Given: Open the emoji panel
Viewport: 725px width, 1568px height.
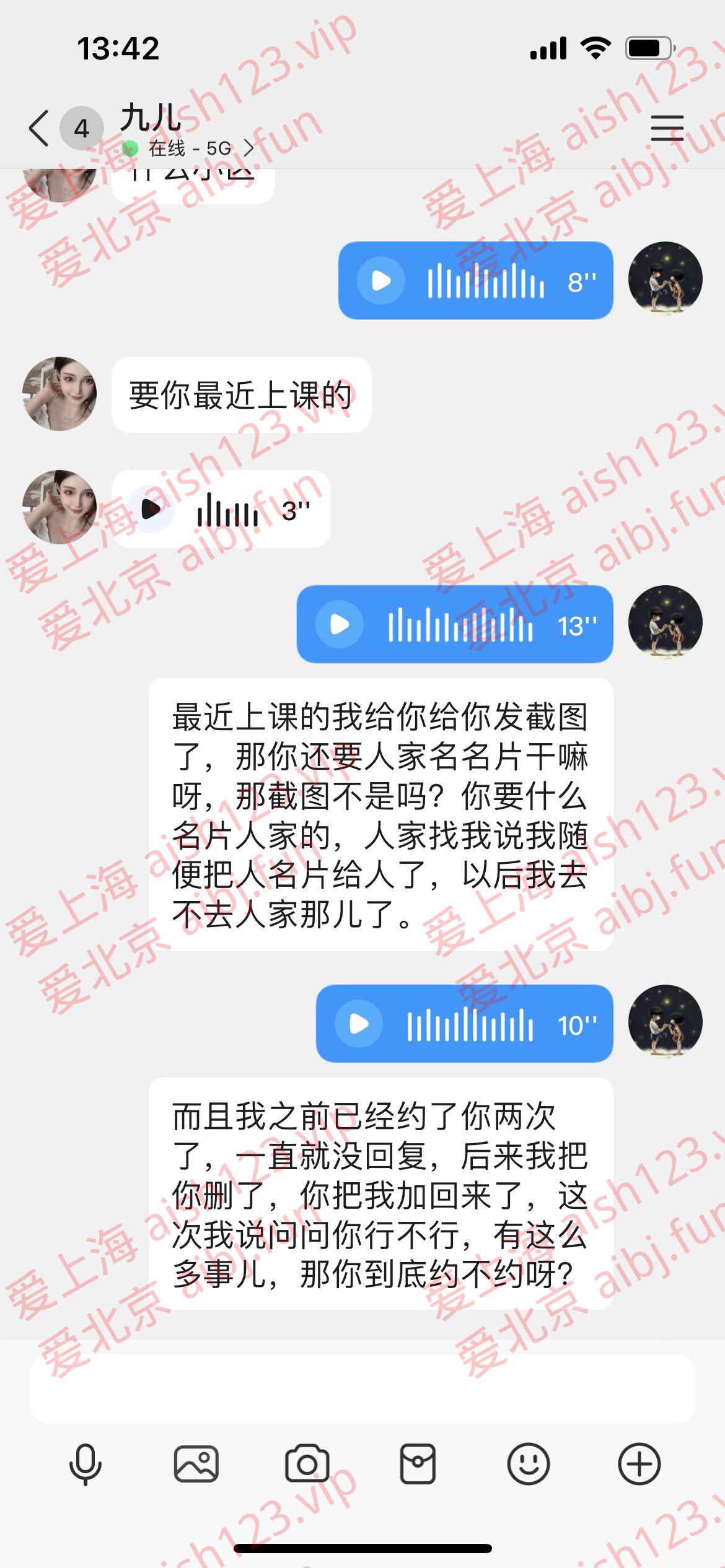Looking at the screenshot, I should point(529,1465).
